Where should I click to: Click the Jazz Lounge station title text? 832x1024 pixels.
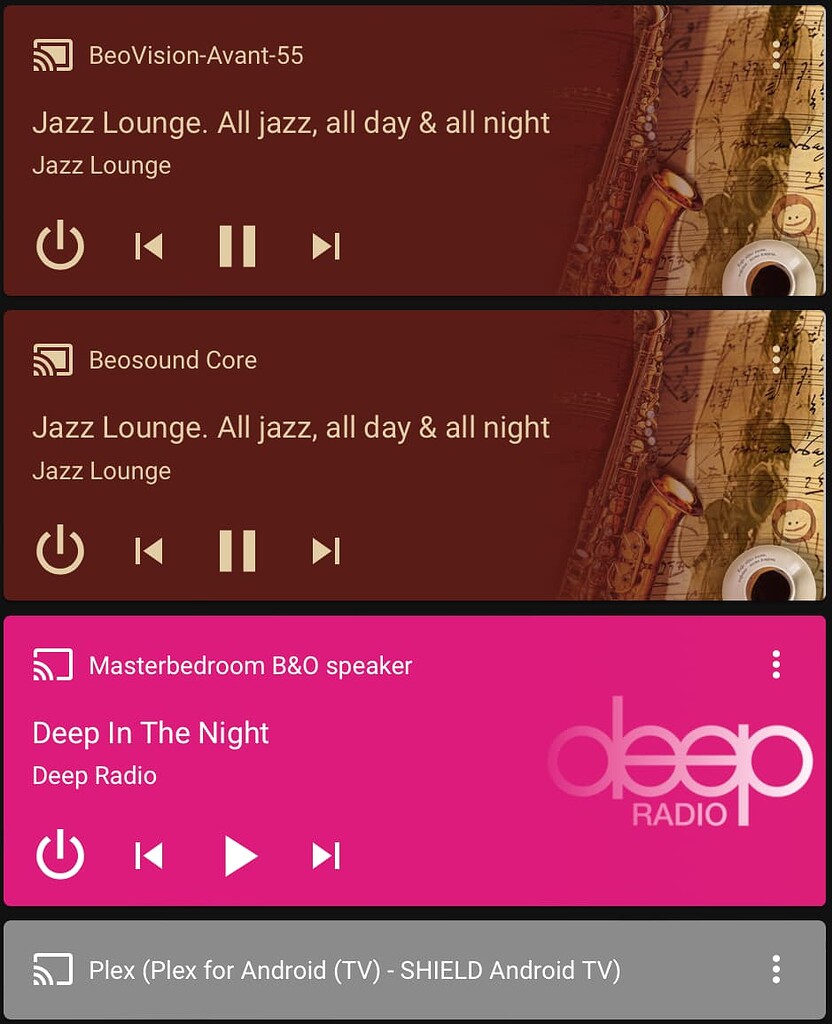[290, 122]
